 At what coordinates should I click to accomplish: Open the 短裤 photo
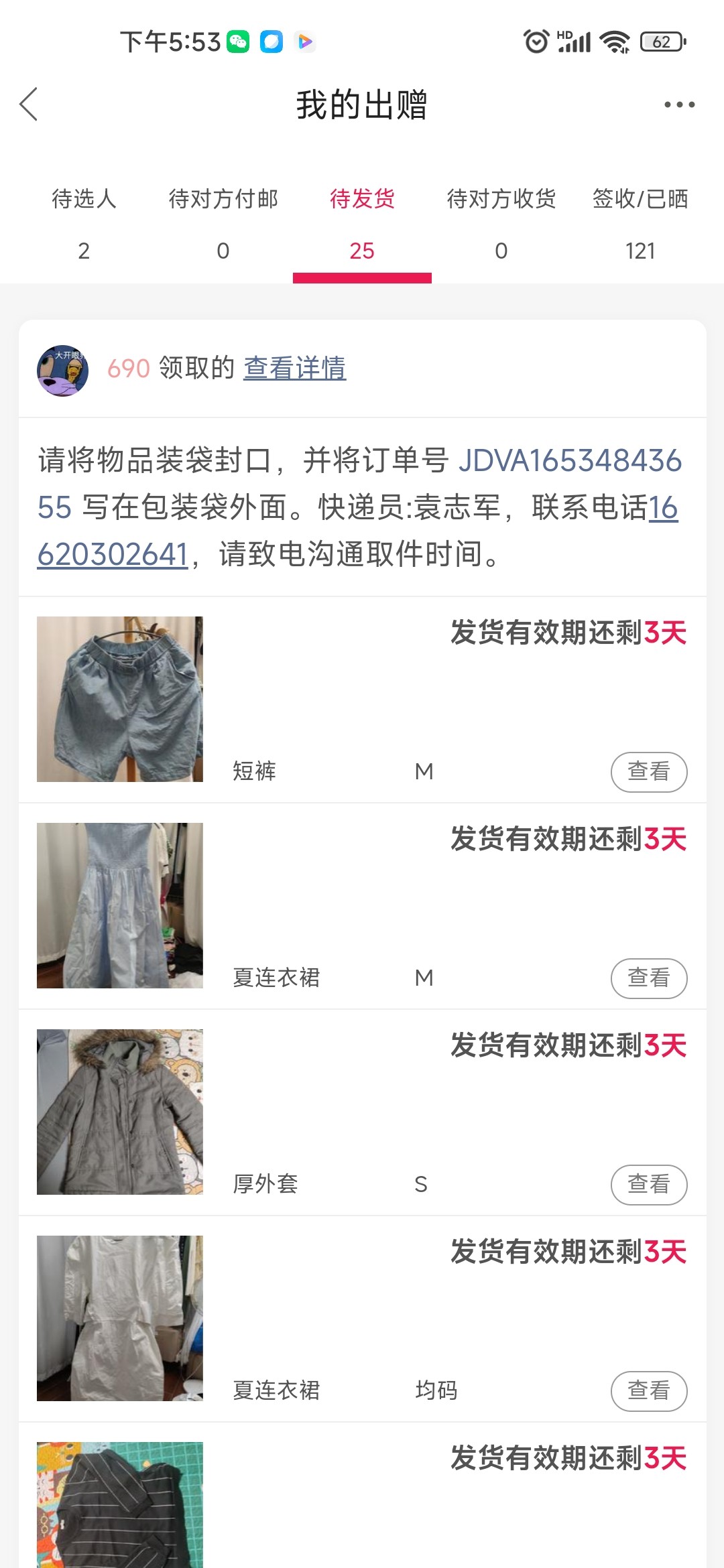coord(120,699)
